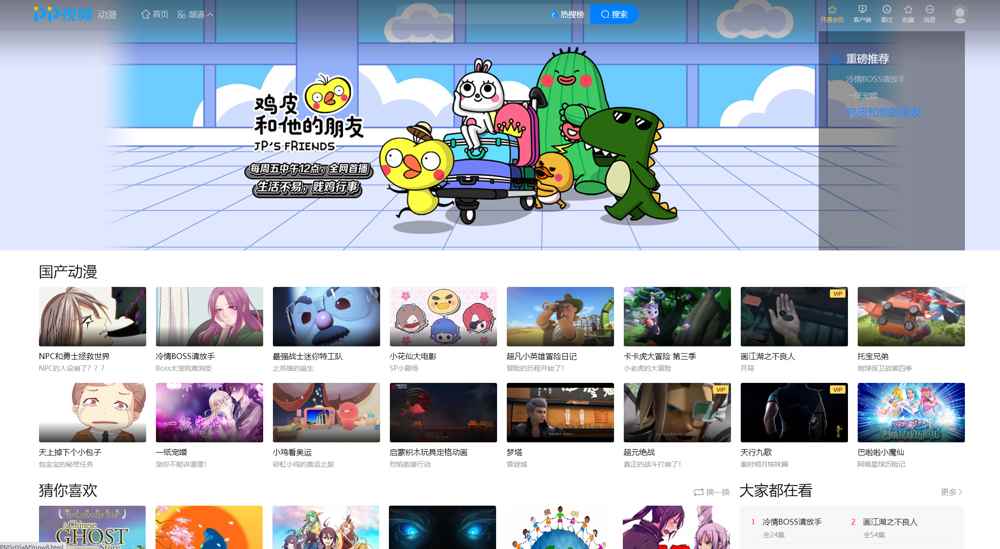Open 天上掉下个小包子 card
Viewport: 1000px width, 549px height.
pyautogui.click(x=92, y=412)
